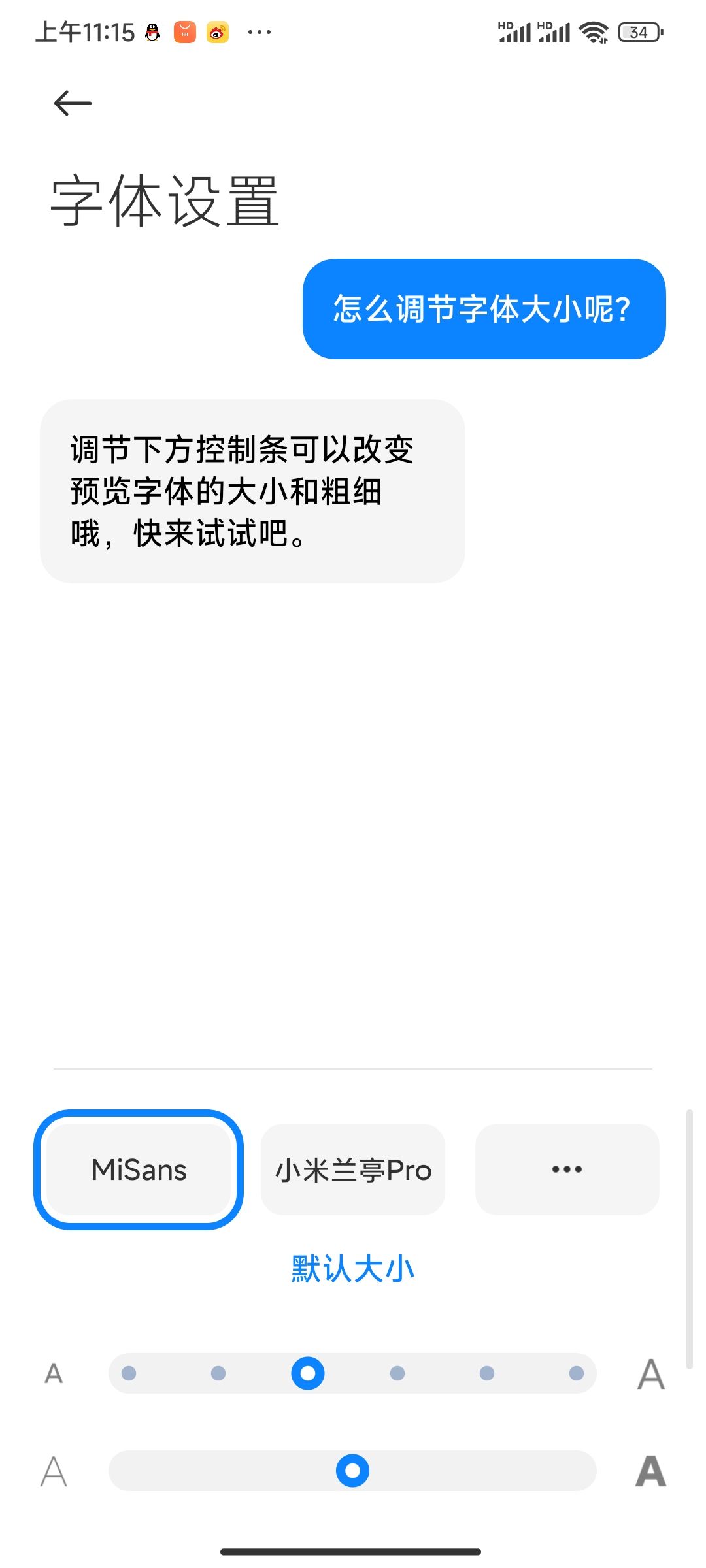Tap the font weight slider handle

[x=352, y=1471]
